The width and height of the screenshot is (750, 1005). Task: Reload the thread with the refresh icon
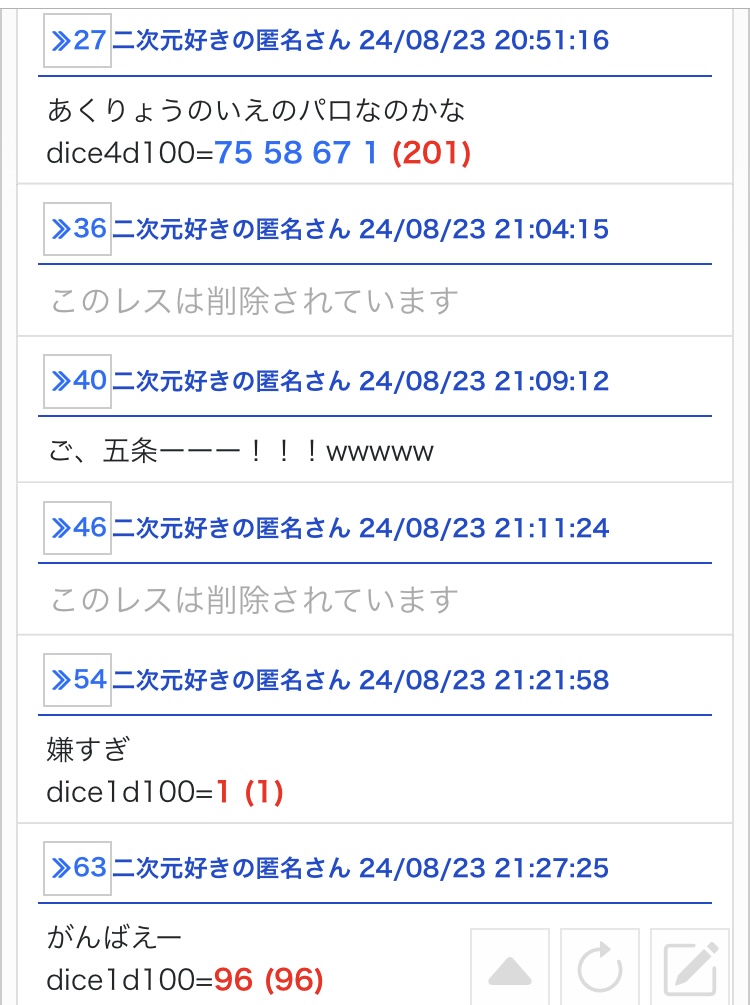click(x=600, y=968)
